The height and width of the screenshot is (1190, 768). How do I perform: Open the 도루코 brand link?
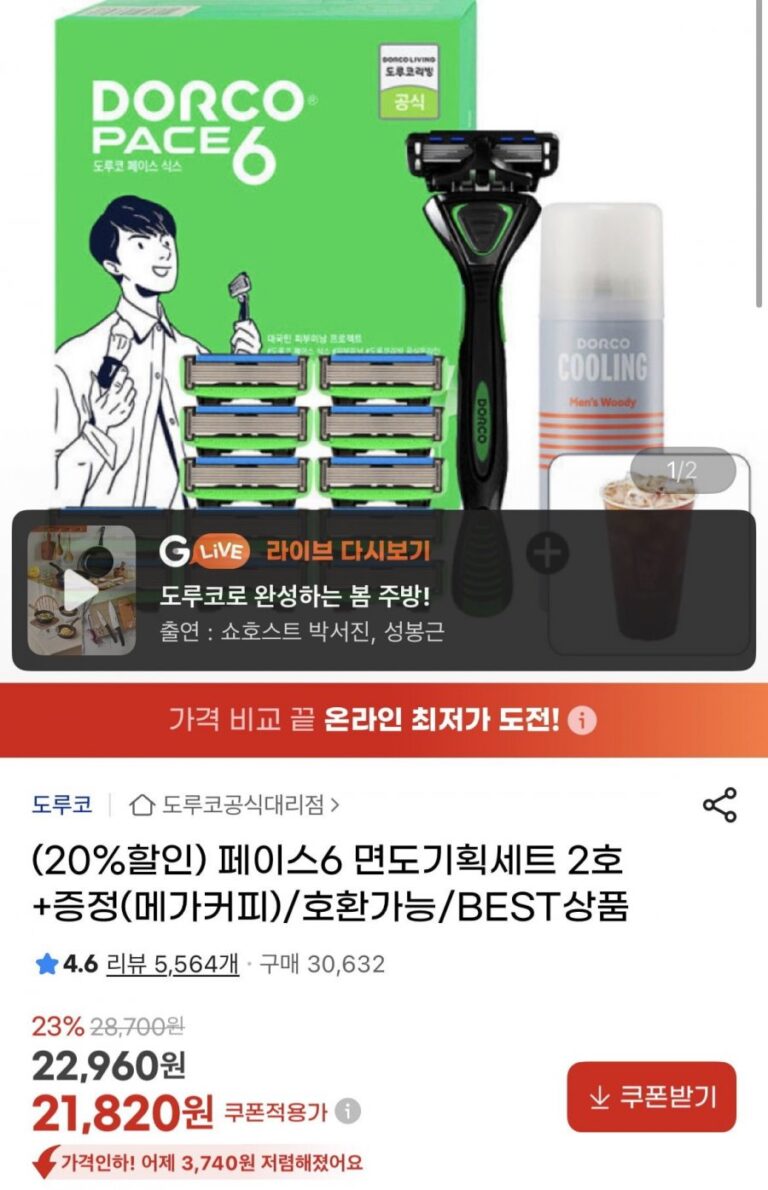point(62,803)
